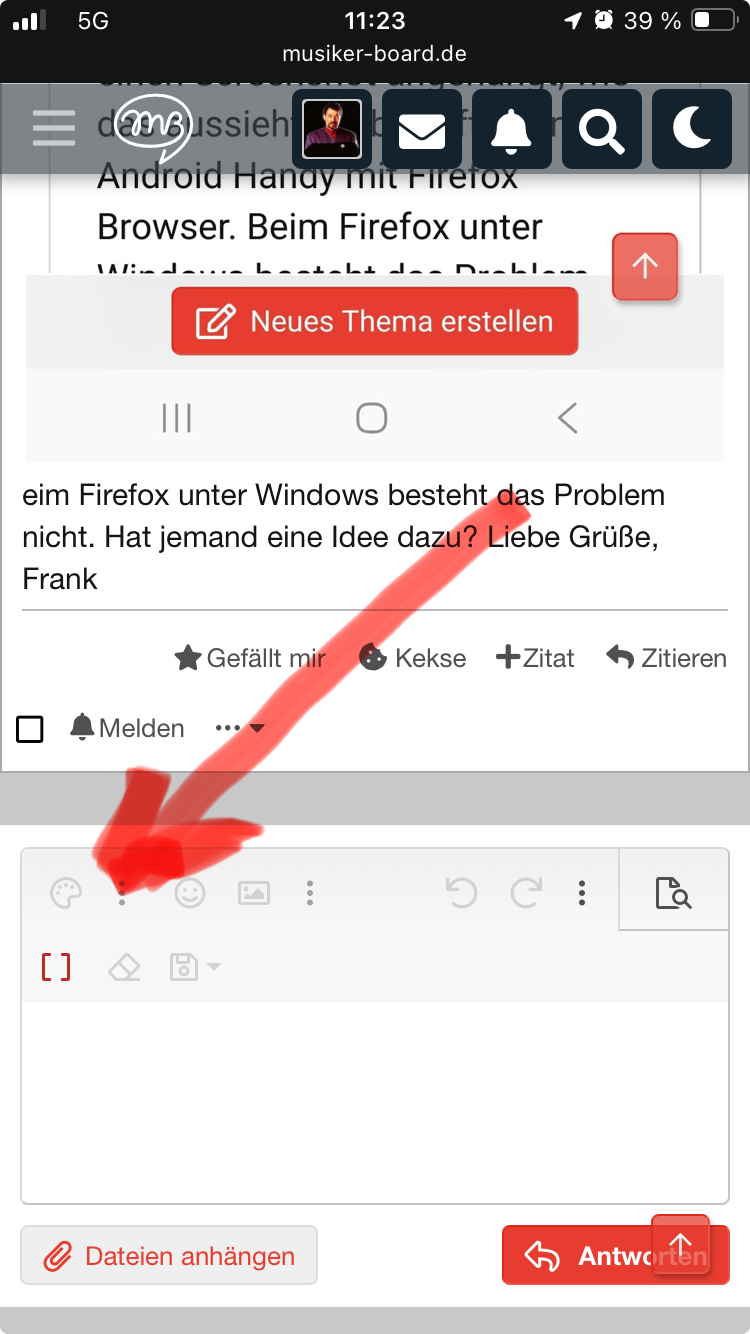The width and height of the screenshot is (750, 1334).
Task: Switch to dark mode with moon icon
Action: (x=692, y=129)
